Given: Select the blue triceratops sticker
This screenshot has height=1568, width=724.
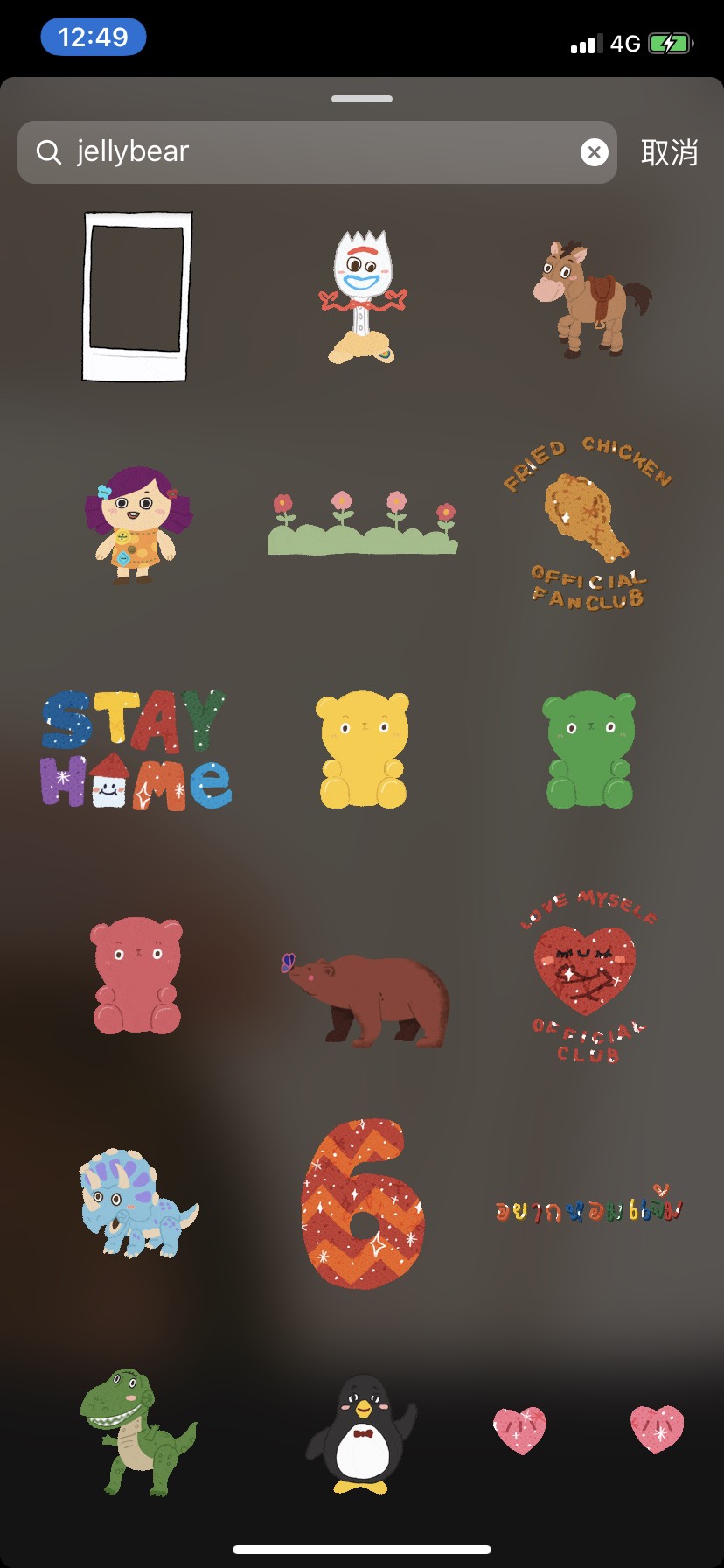Looking at the screenshot, I should coord(136,1203).
